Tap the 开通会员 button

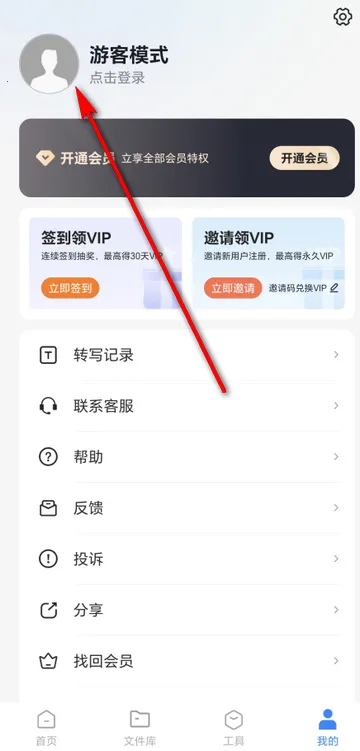click(x=304, y=158)
